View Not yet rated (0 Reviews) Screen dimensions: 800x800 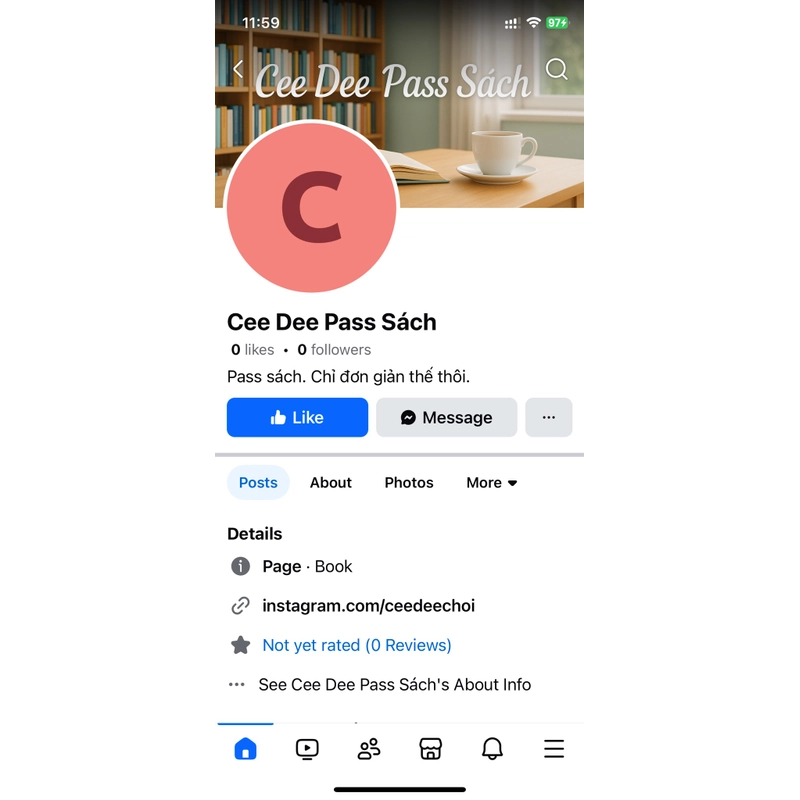pos(356,645)
